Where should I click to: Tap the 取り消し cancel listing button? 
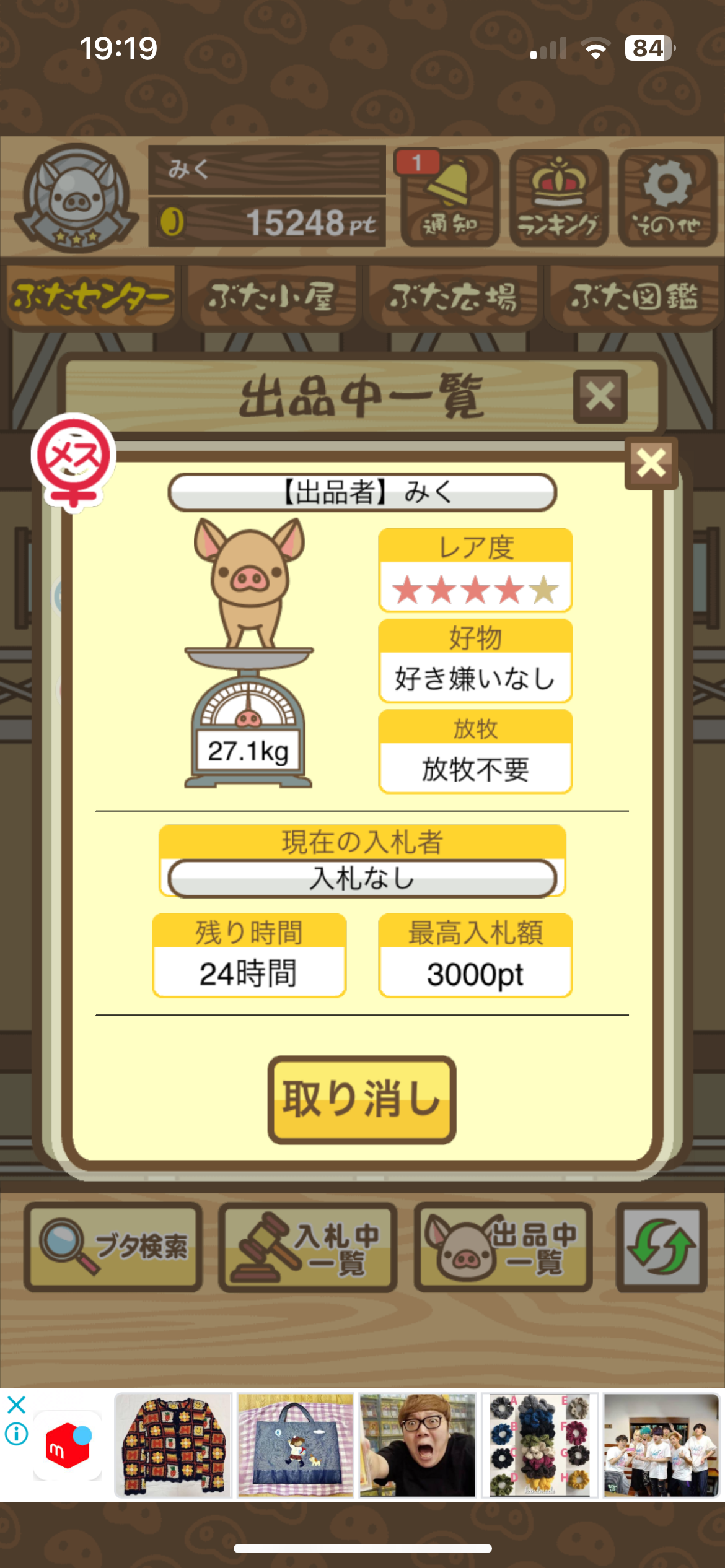pos(362,1099)
